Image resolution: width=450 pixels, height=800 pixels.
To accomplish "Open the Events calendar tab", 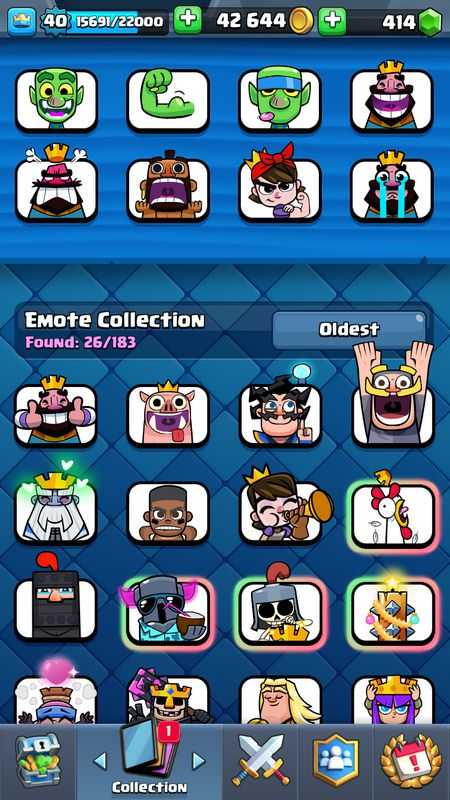I will pos(411,761).
